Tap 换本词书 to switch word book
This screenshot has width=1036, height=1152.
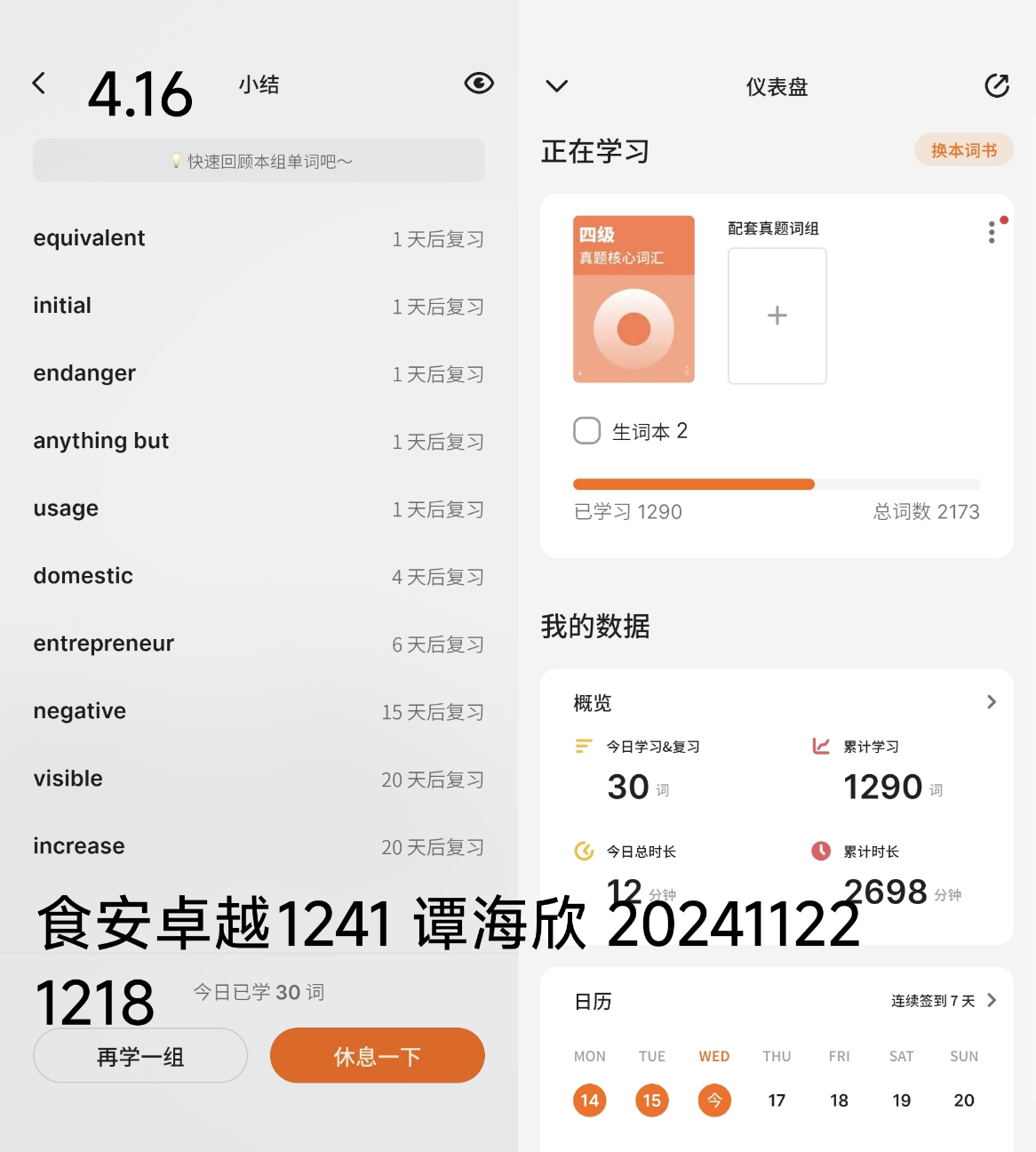964,150
